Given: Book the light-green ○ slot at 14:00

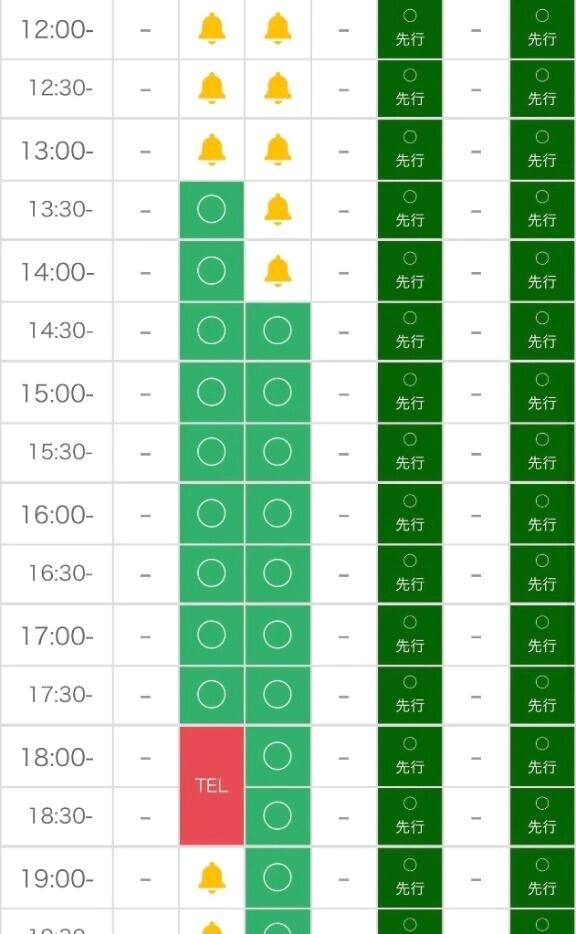Looking at the screenshot, I should [x=211, y=271].
